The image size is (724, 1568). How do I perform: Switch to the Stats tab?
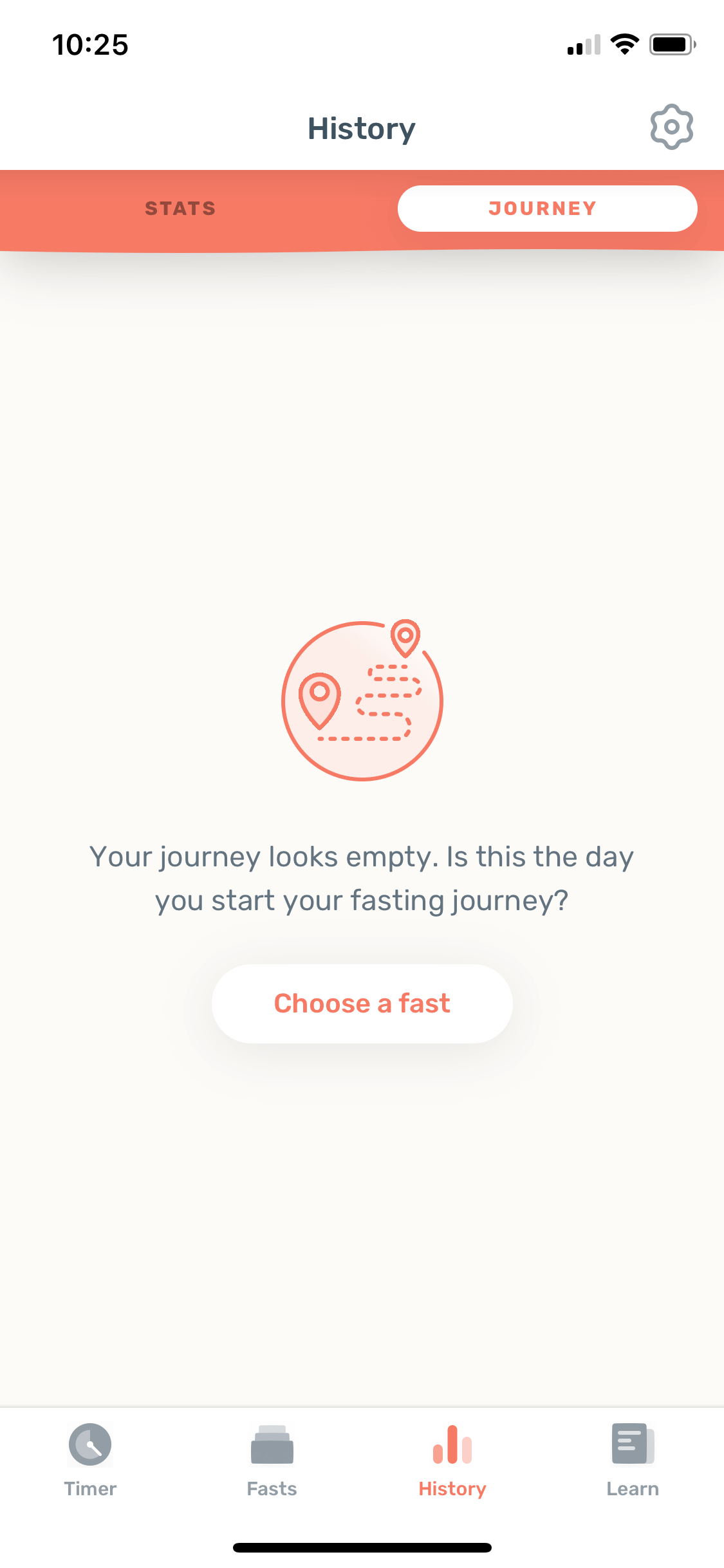[x=181, y=209]
